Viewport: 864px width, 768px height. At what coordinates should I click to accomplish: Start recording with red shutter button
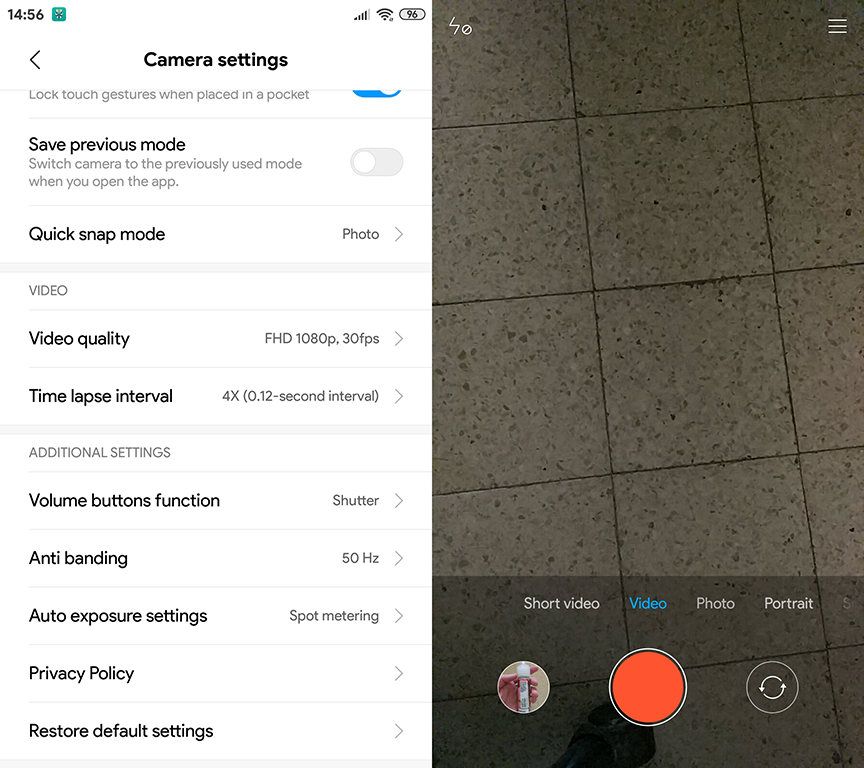click(x=647, y=687)
